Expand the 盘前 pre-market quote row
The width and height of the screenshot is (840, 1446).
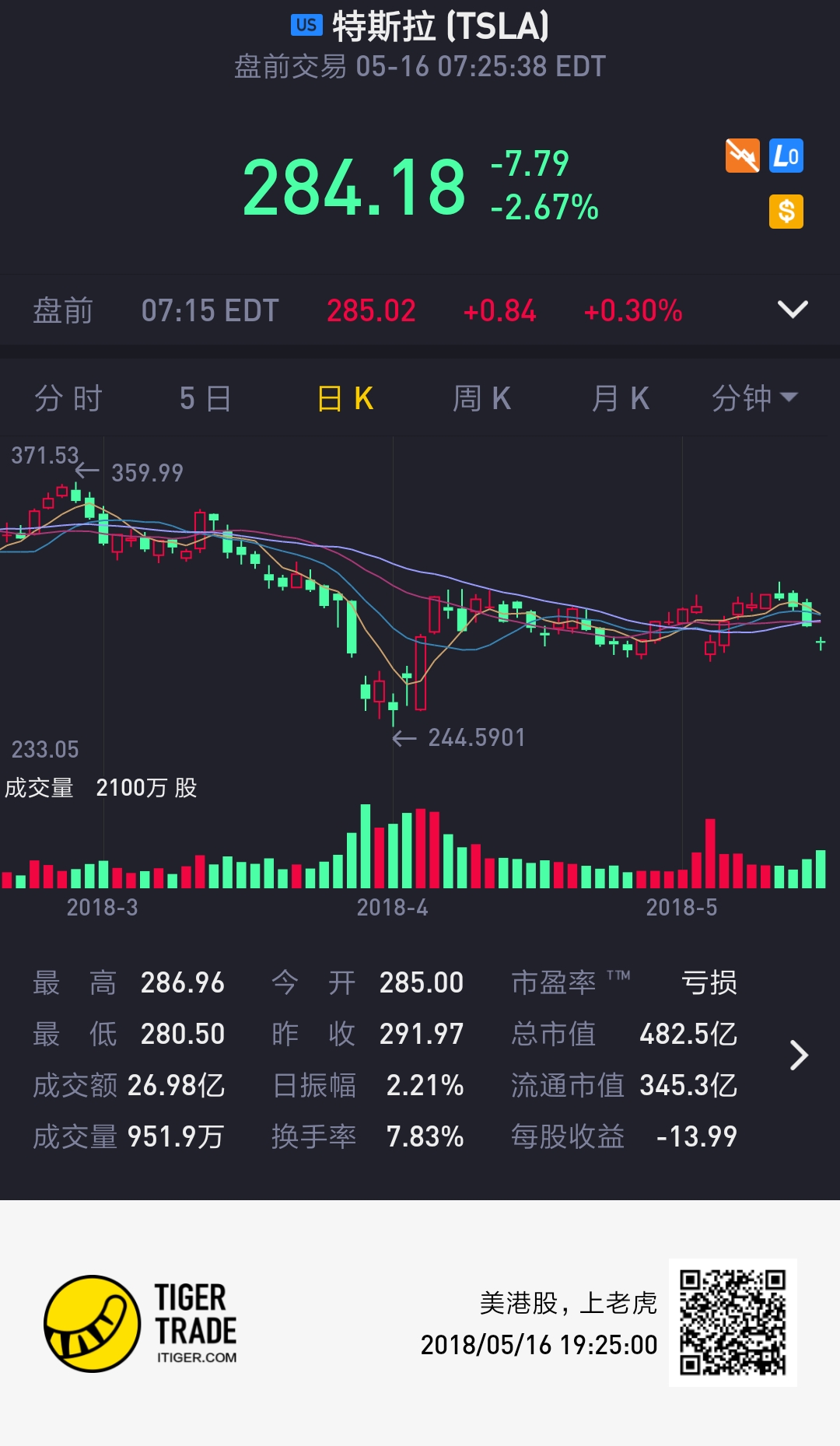[793, 310]
